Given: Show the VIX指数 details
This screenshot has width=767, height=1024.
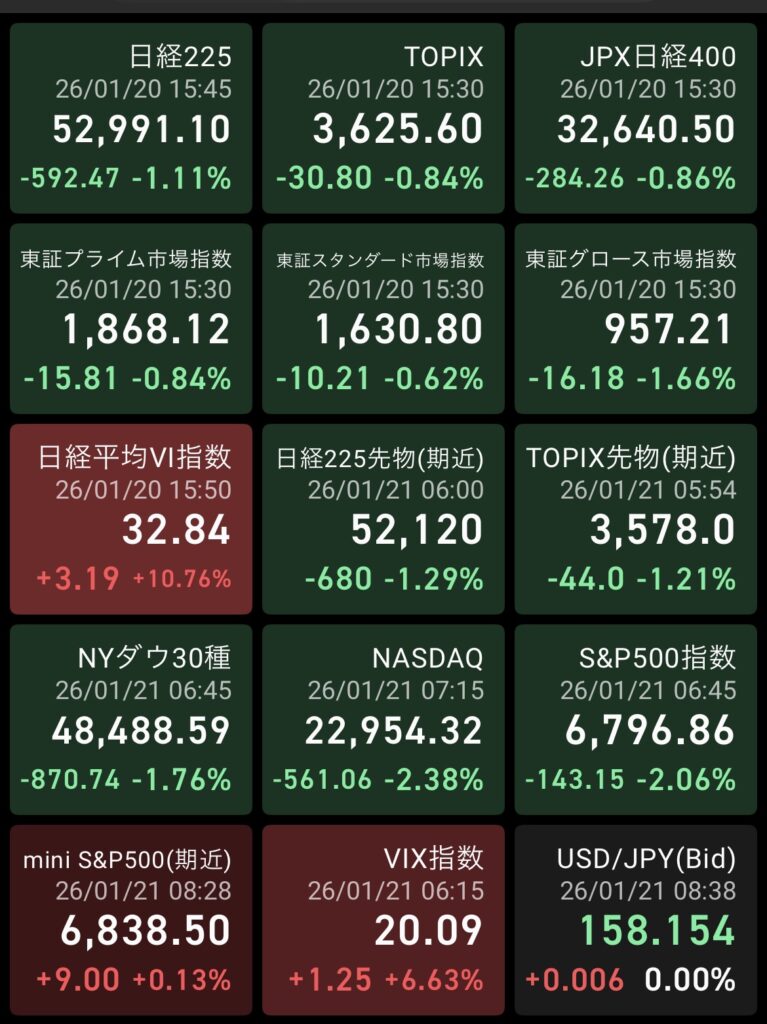Looking at the screenshot, I should pyautogui.click(x=383, y=920).
